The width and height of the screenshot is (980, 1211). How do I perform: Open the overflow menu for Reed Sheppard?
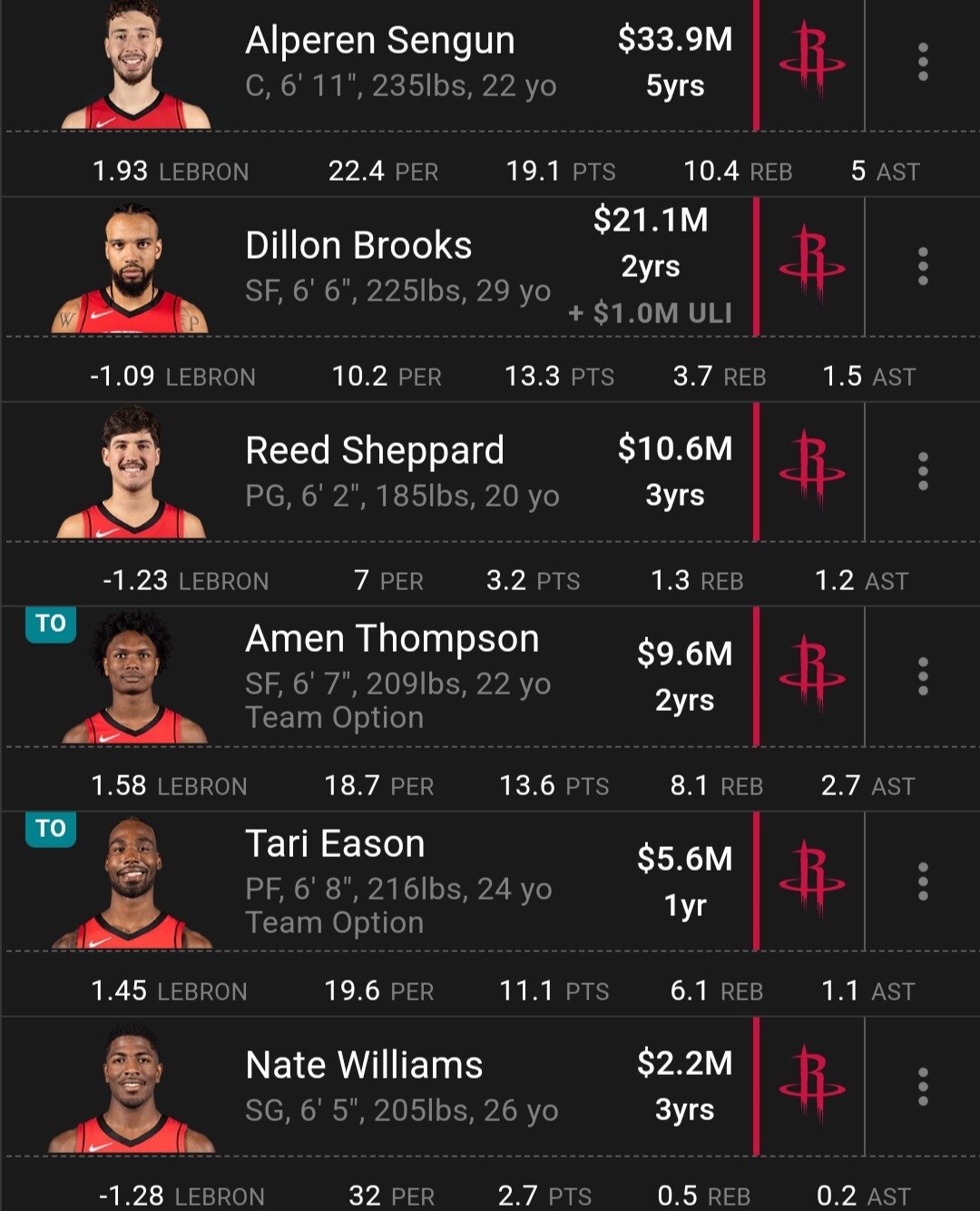[922, 472]
